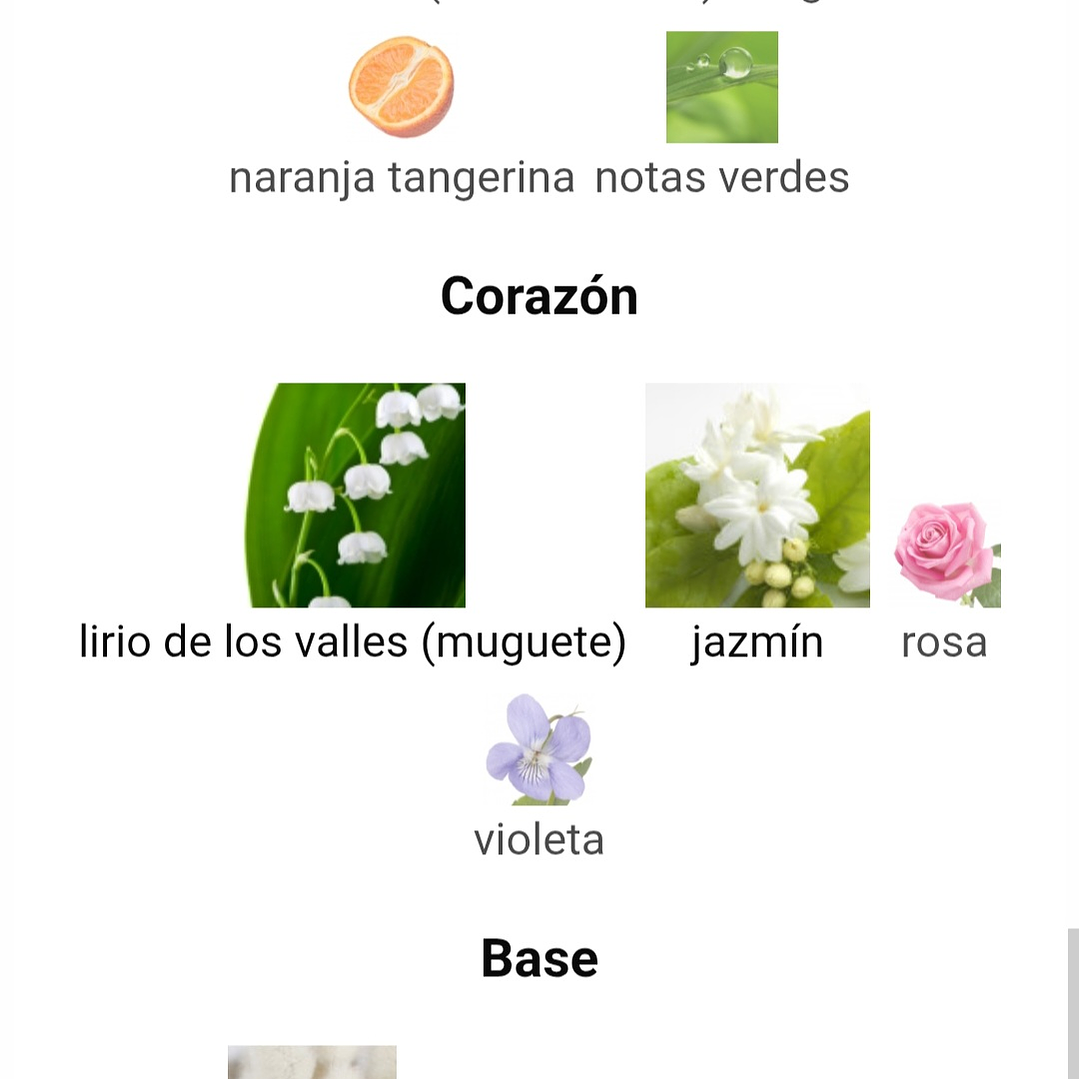Screen dimensions: 1079x1079
Task: Open the notas verdes note
Action: [x=722, y=88]
